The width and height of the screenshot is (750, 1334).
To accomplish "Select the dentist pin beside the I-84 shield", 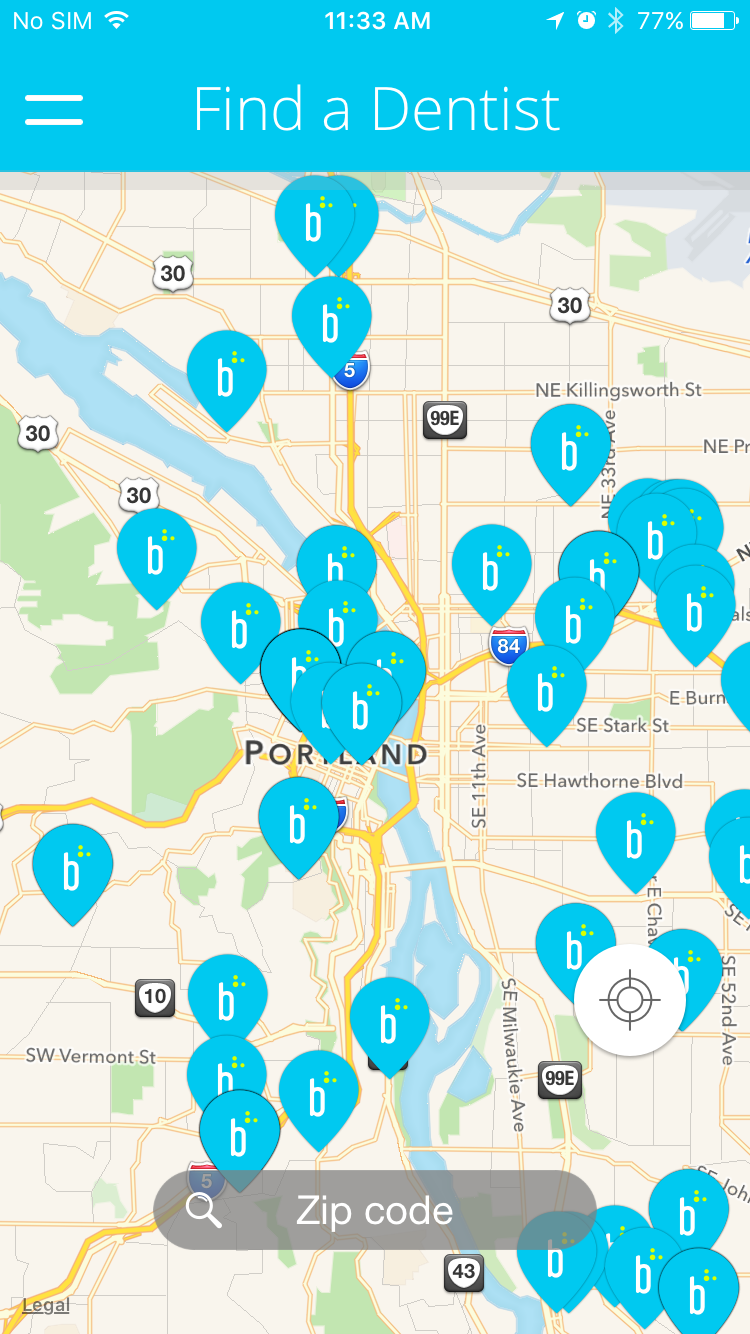I will coord(491,568).
